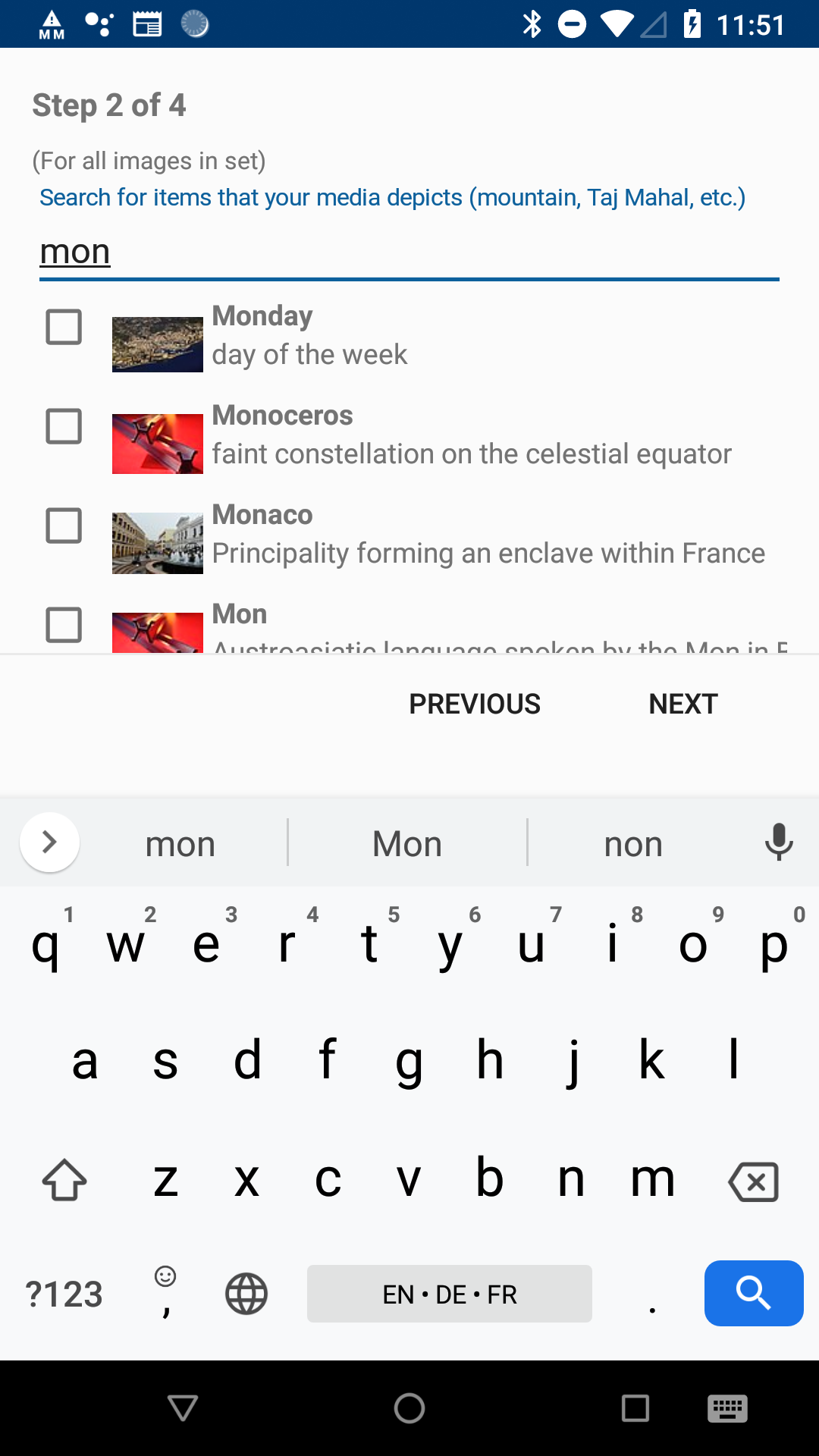
Task: Continue with the NEXT button
Action: point(683,704)
